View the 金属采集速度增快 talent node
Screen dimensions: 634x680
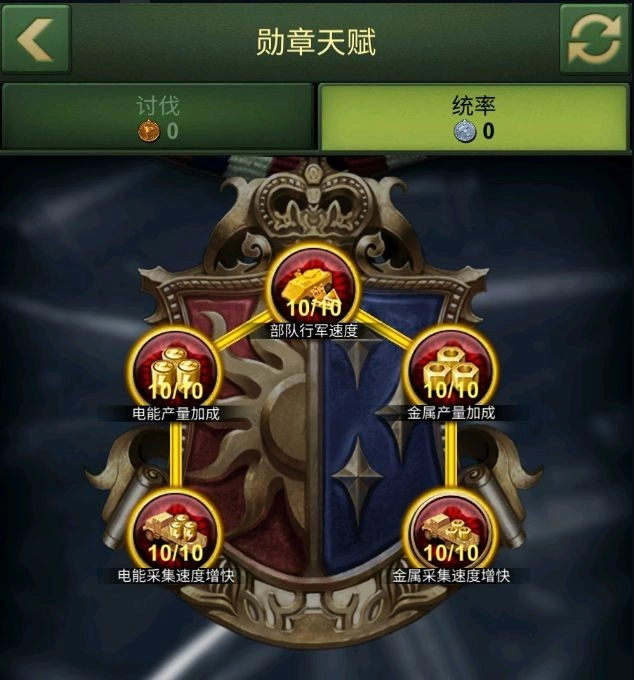[451, 529]
